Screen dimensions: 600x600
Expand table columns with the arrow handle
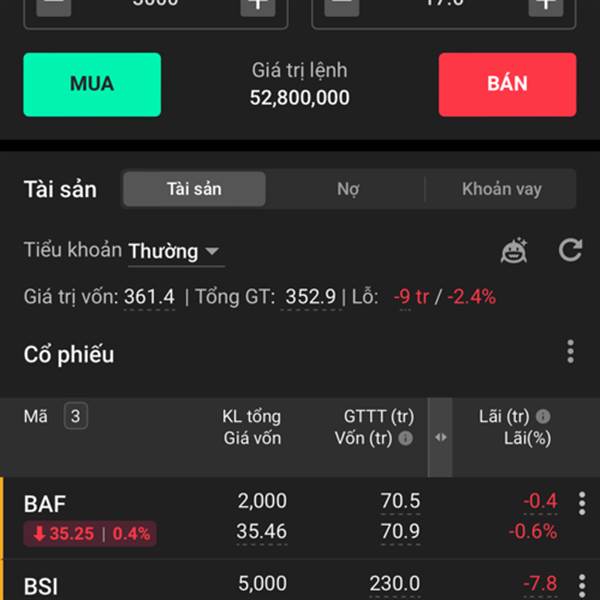(x=441, y=437)
